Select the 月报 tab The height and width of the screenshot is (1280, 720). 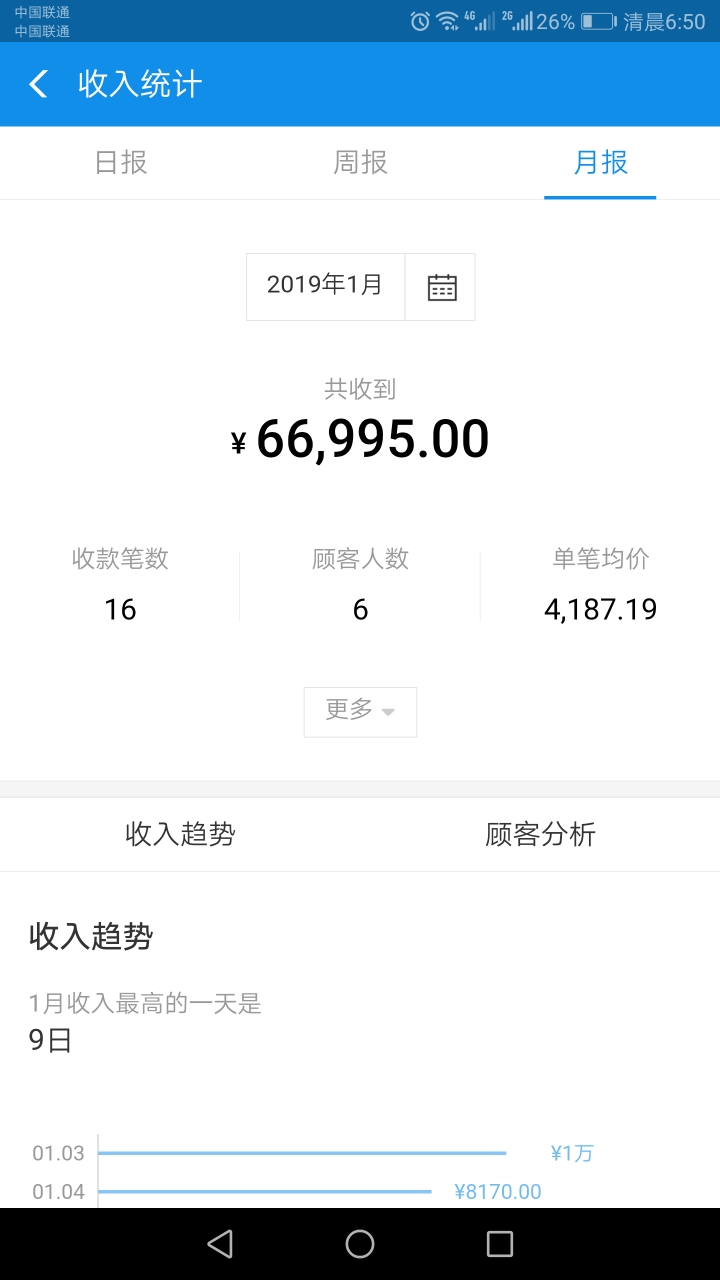600,163
